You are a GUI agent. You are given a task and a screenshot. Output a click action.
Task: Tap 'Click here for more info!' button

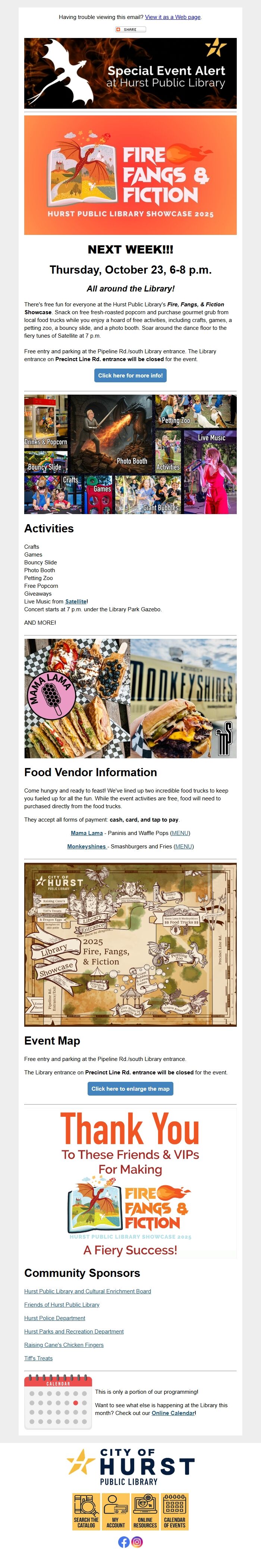pos(130,376)
